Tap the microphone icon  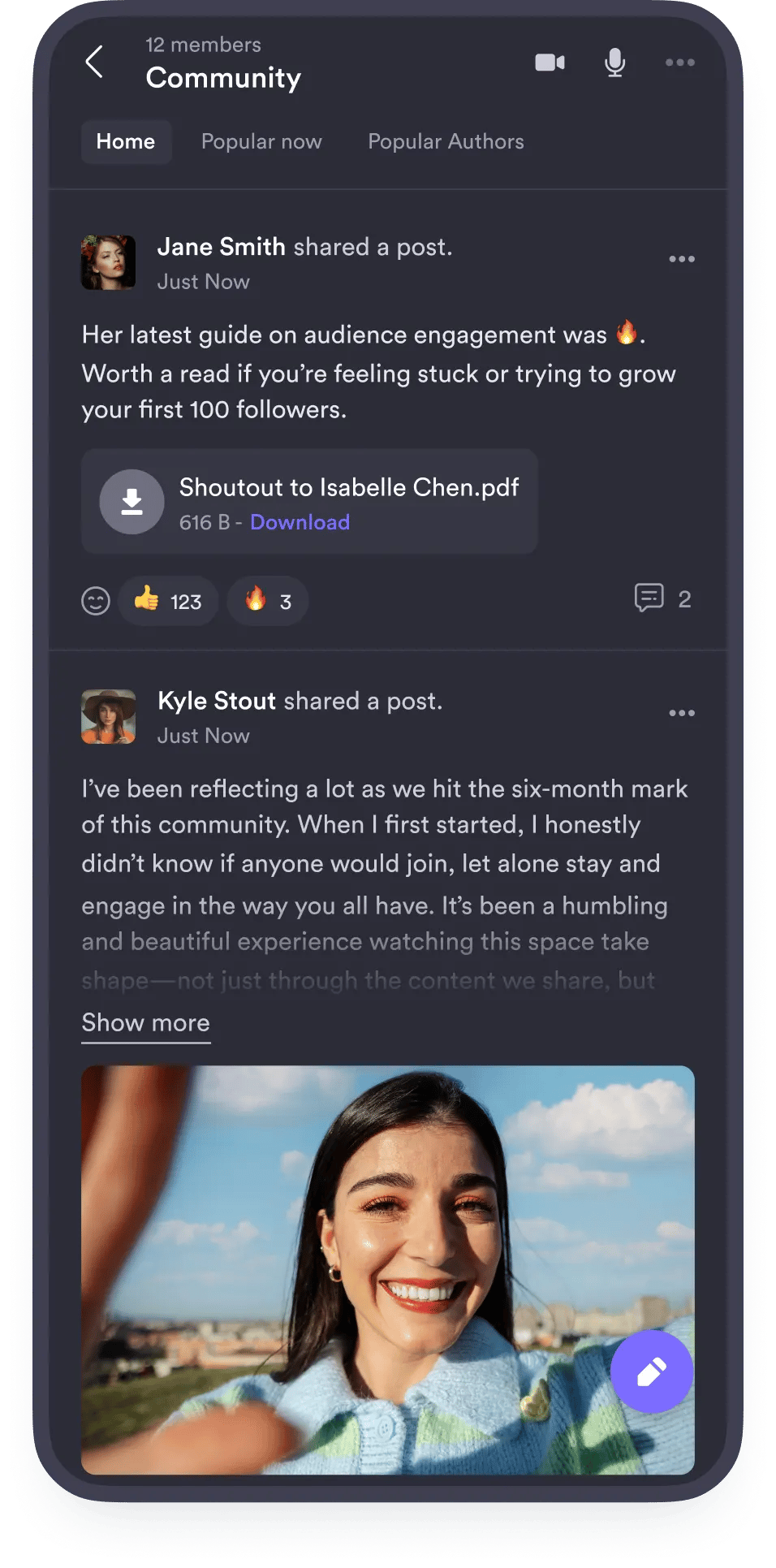click(615, 63)
